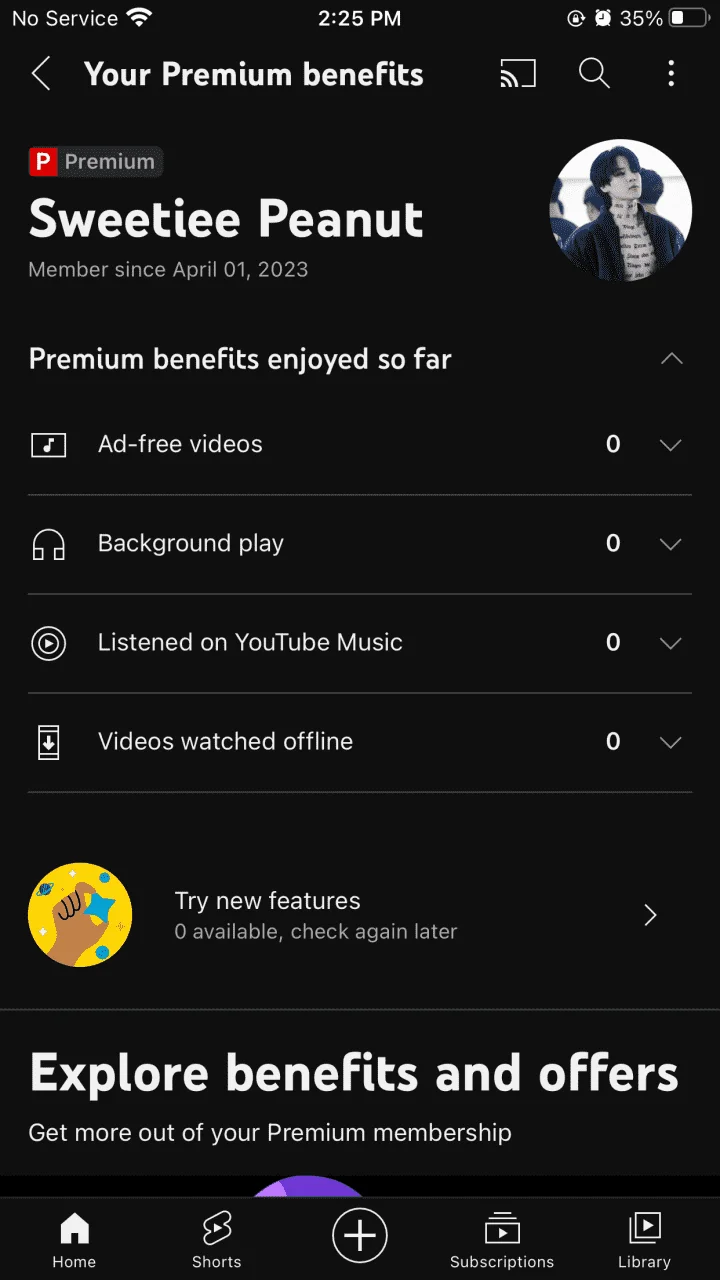The width and height of the screenshot is (720, 1280).
Task: Expand the Ad-free videos row
Action: coord(360,445)
